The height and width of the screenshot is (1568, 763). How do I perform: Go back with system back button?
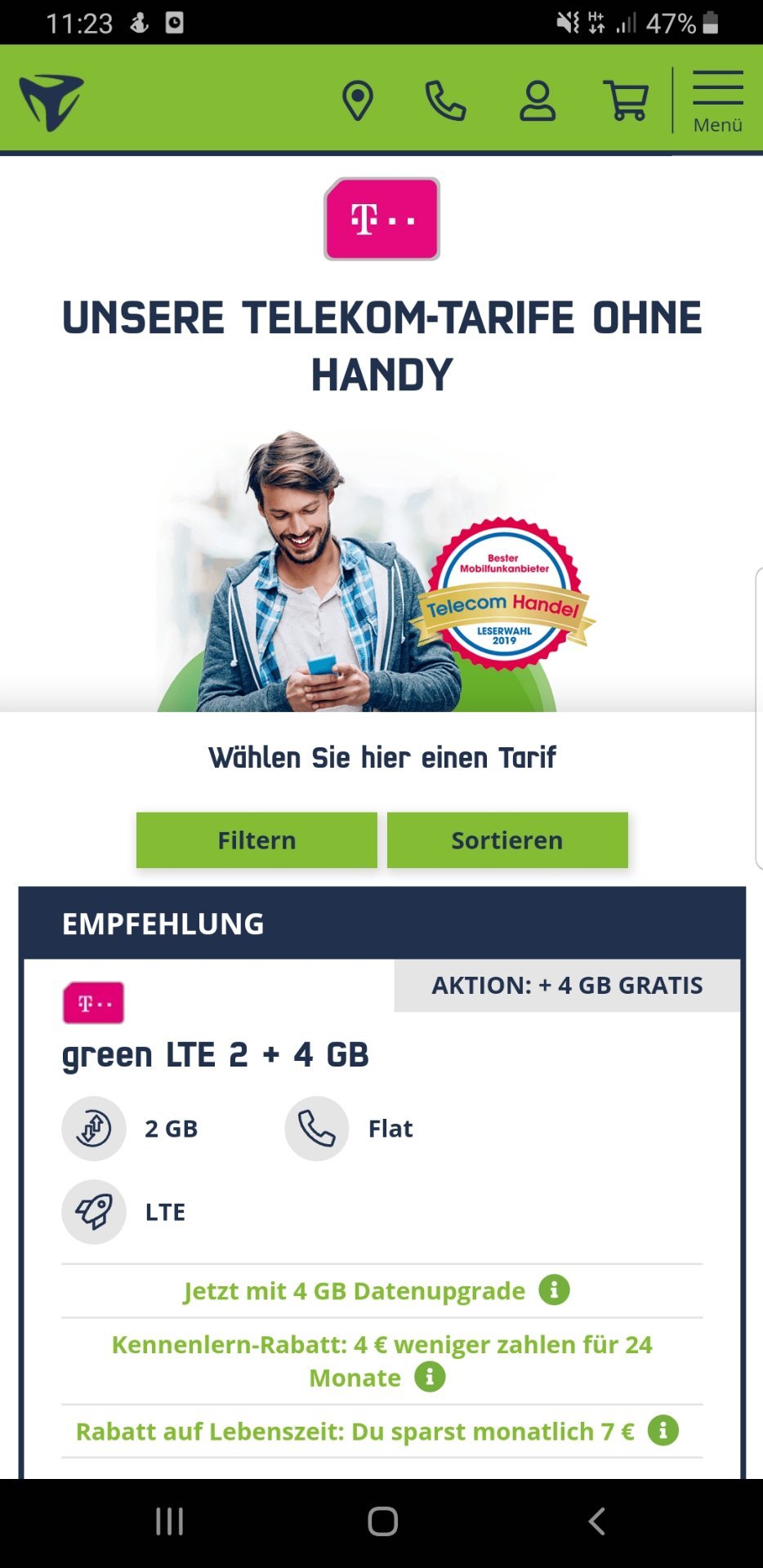click(x=597, y=1521)
